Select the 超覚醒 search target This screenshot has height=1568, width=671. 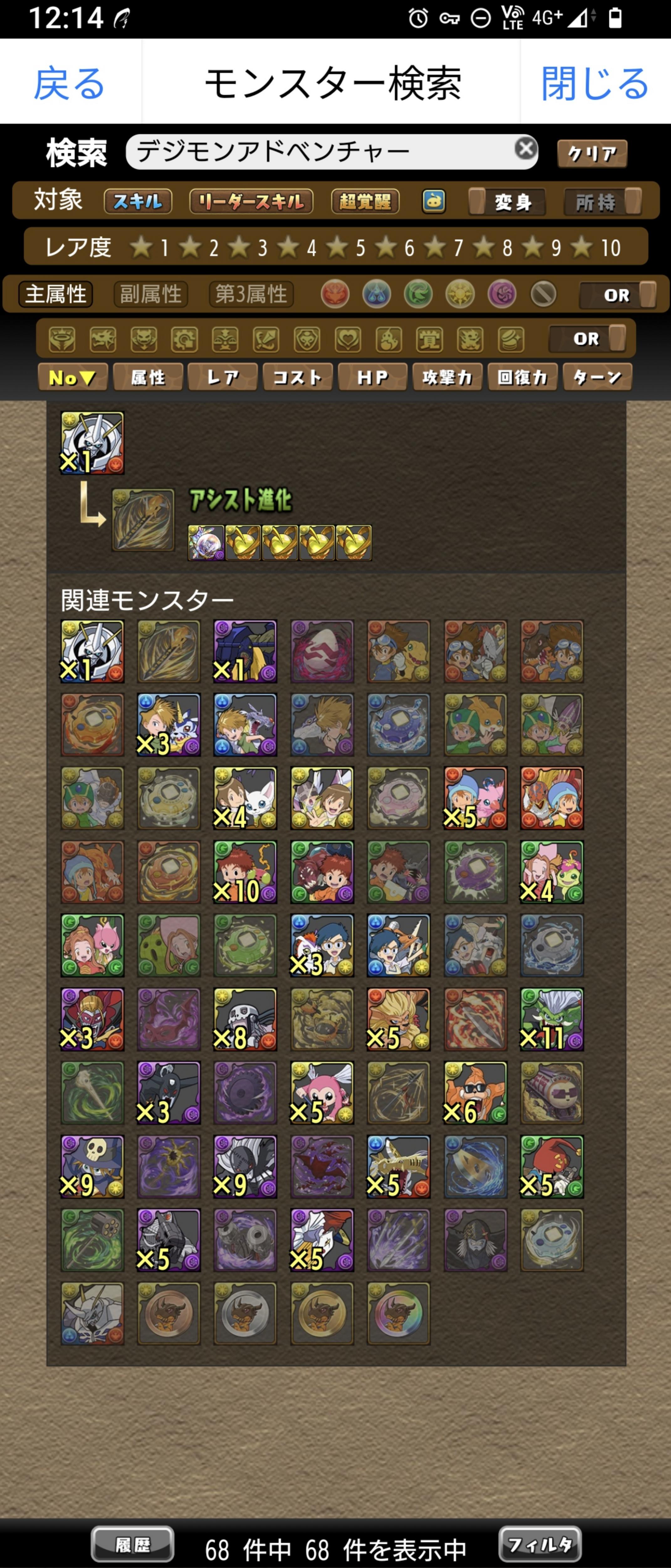[x=365, y=201]
